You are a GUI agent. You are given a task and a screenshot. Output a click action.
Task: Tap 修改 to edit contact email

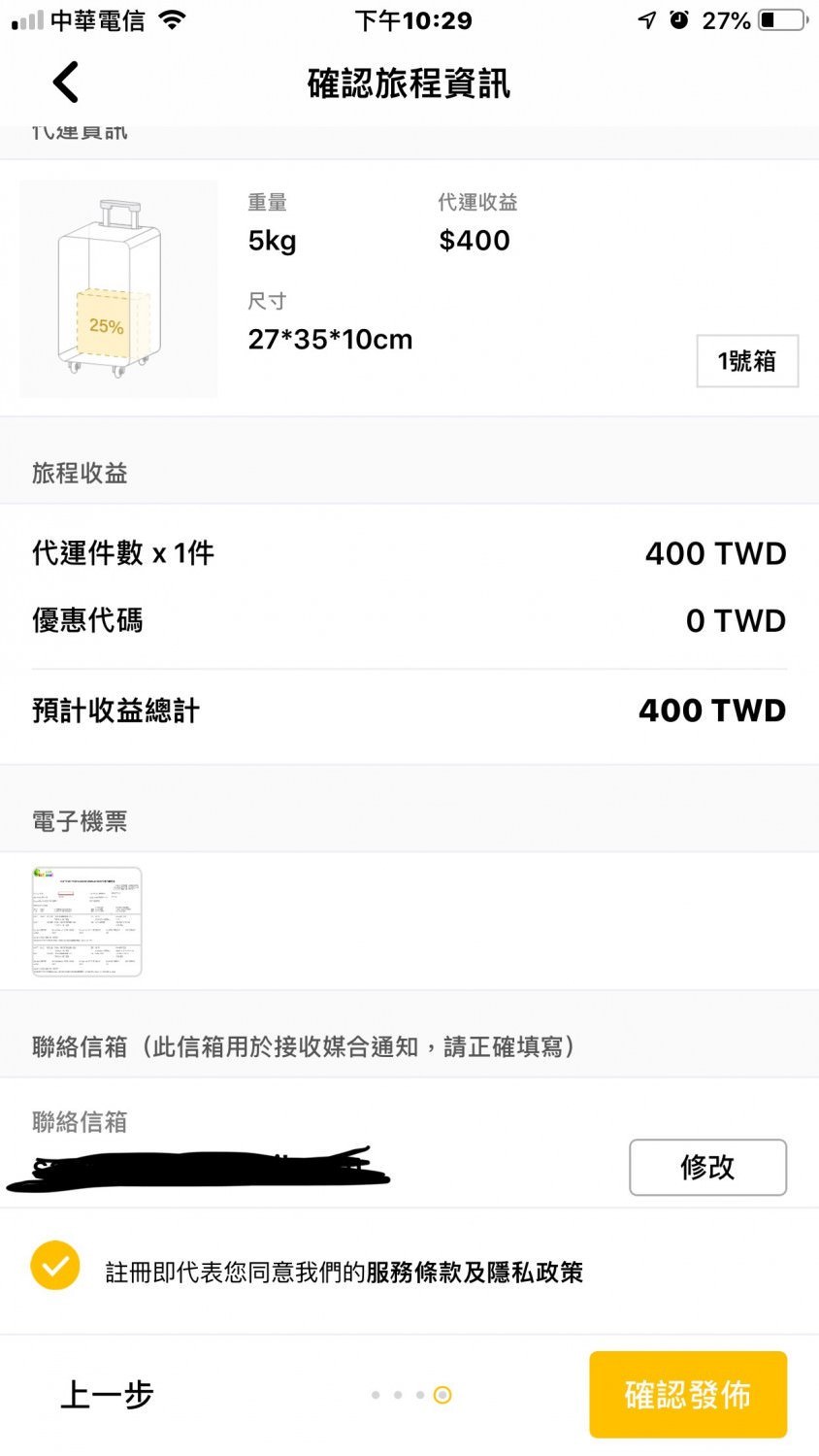pyautogui.click(x=707, y=1167)
